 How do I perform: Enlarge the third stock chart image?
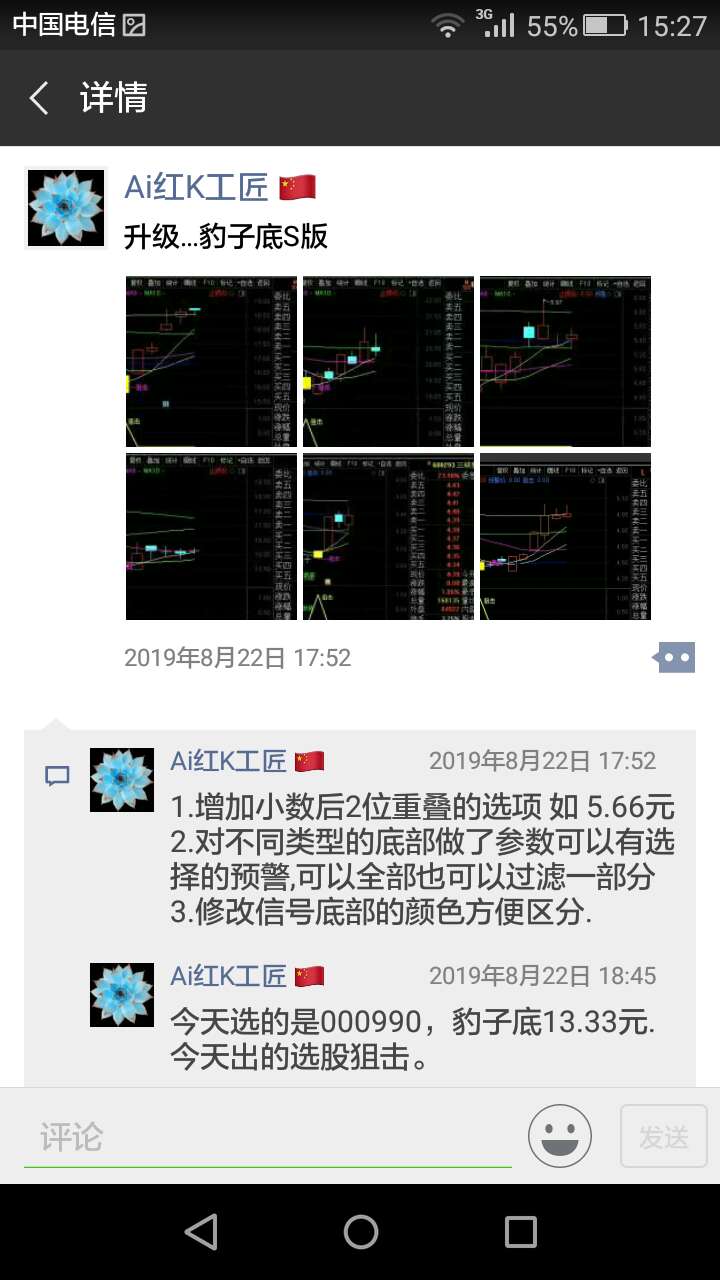click(x=565, y=361)
